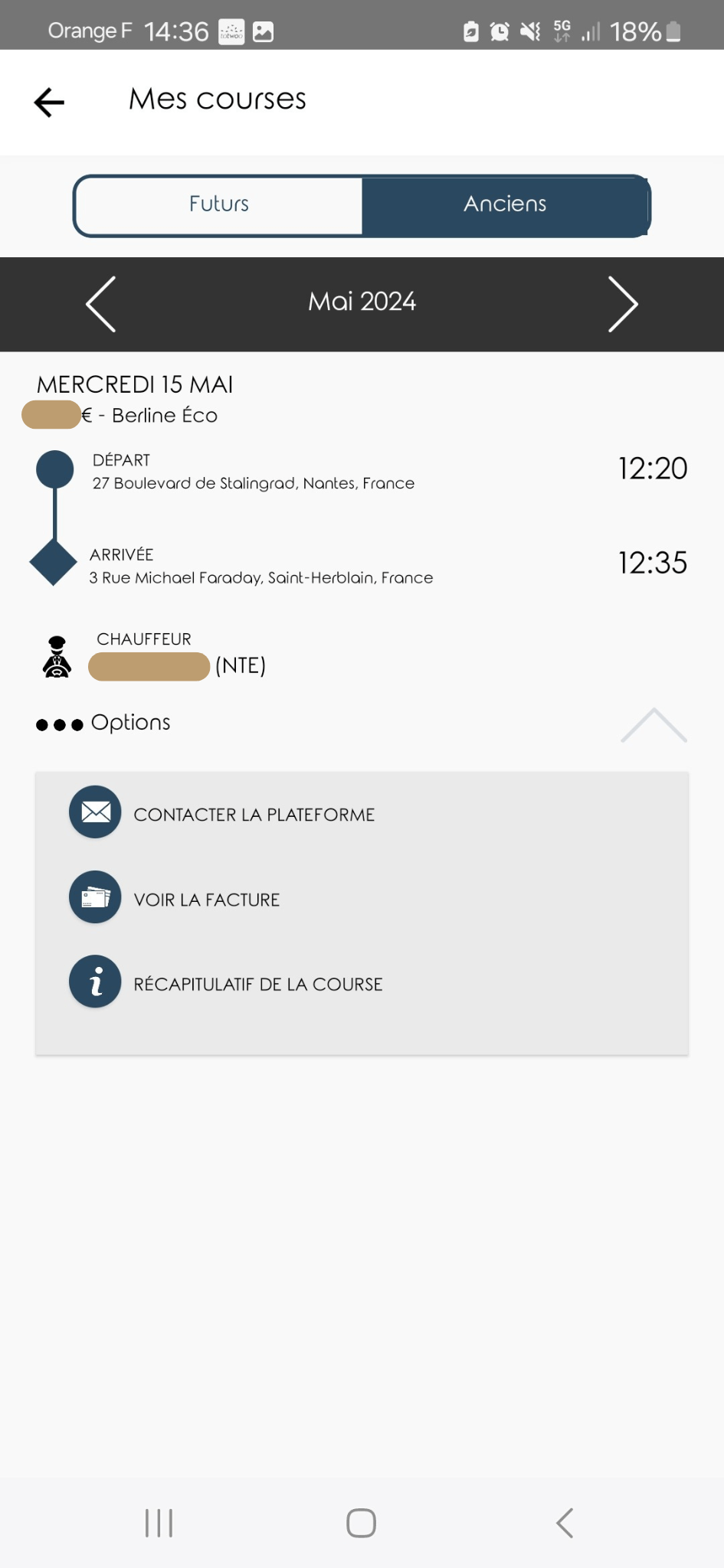Open the recent apps overview
The height and width of the screenshot is (1568, 724).
tap(159, 1523)
